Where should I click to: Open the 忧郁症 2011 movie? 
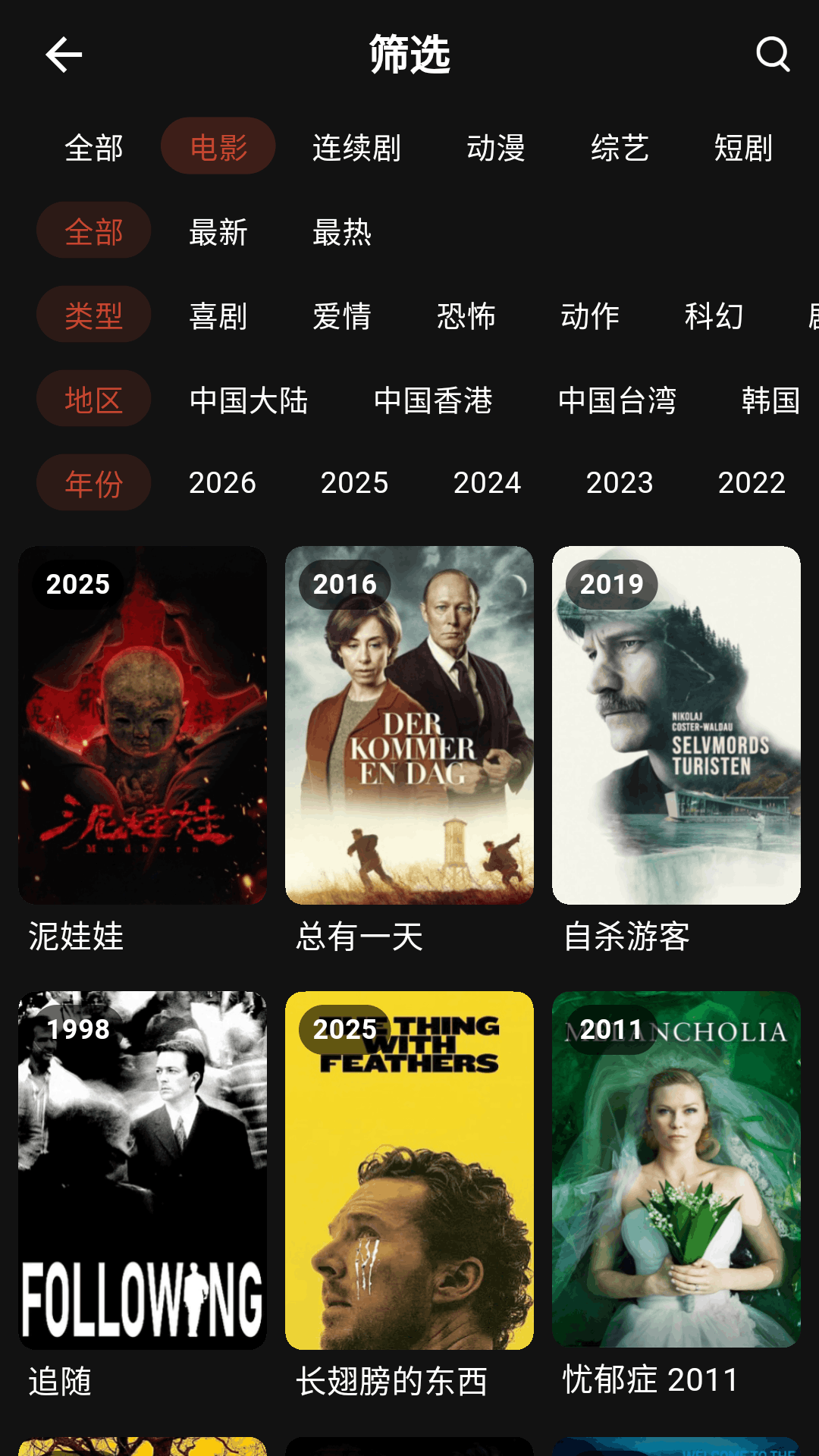pos(675,1172)
